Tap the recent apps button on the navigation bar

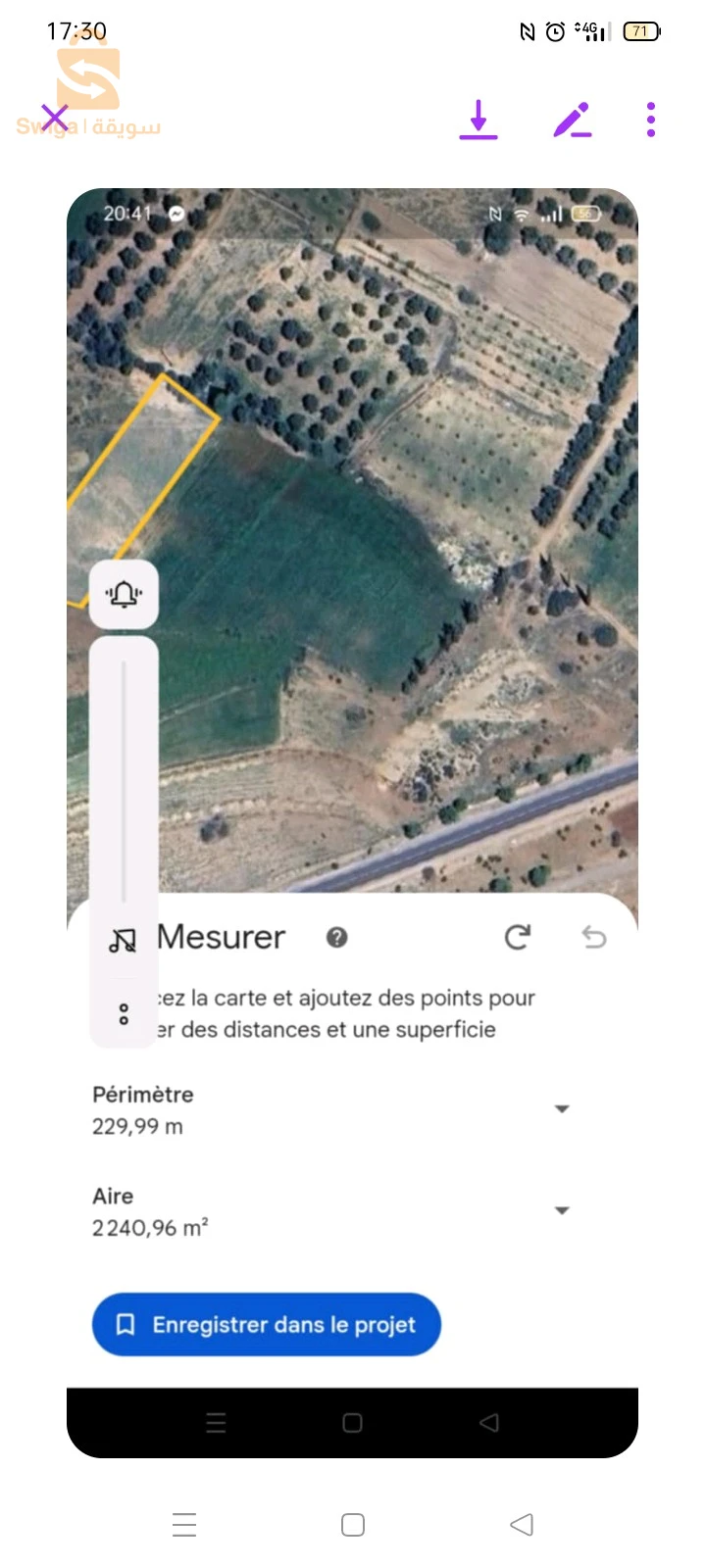184,1525
